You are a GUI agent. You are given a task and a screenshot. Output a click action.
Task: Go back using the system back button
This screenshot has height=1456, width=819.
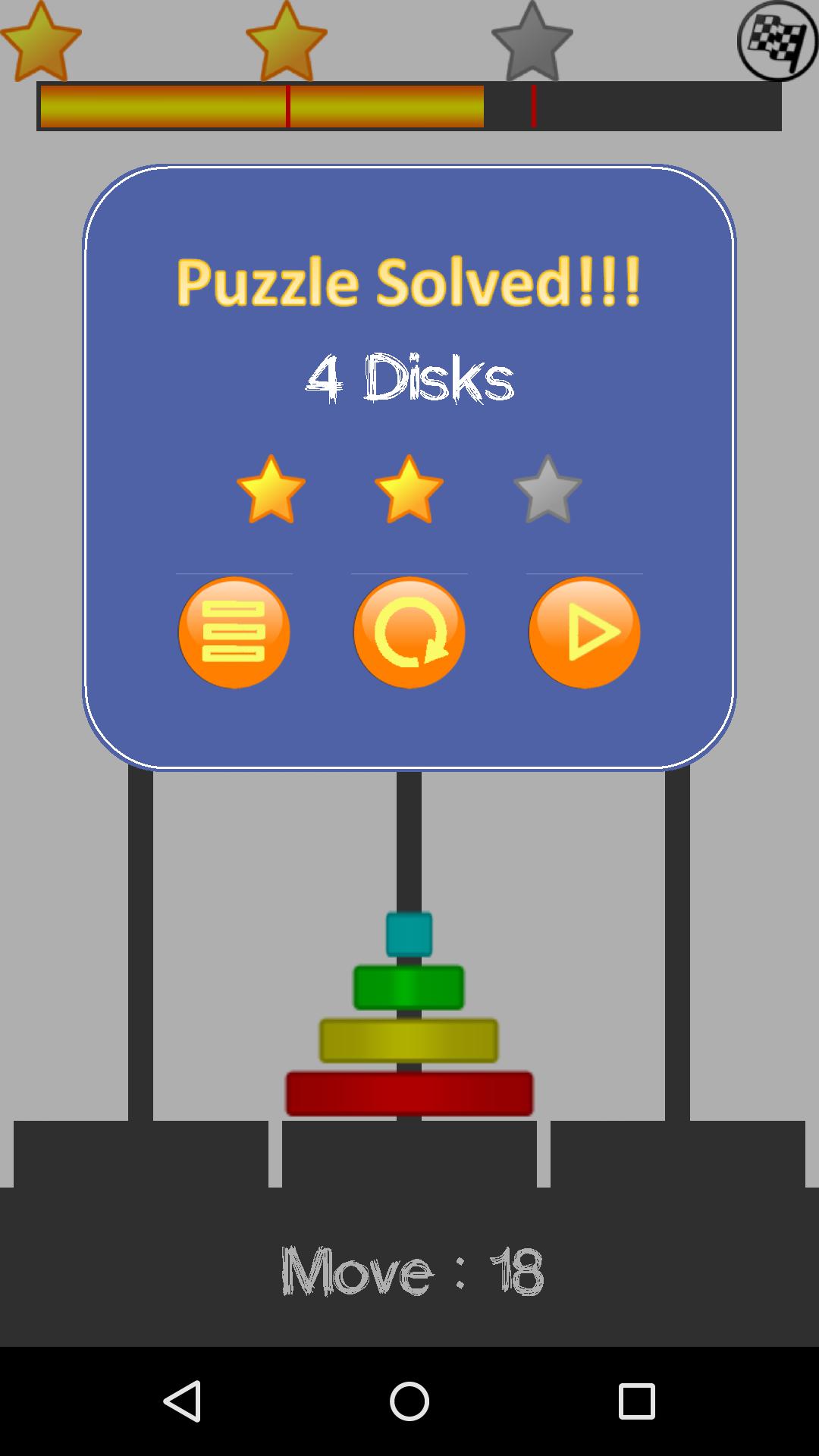[183, 1401]
